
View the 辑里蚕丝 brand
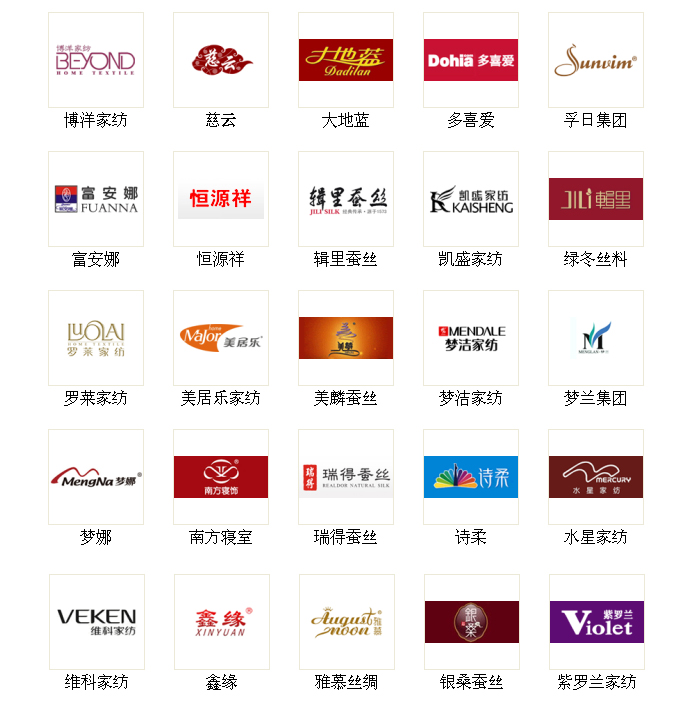[346, 199]
